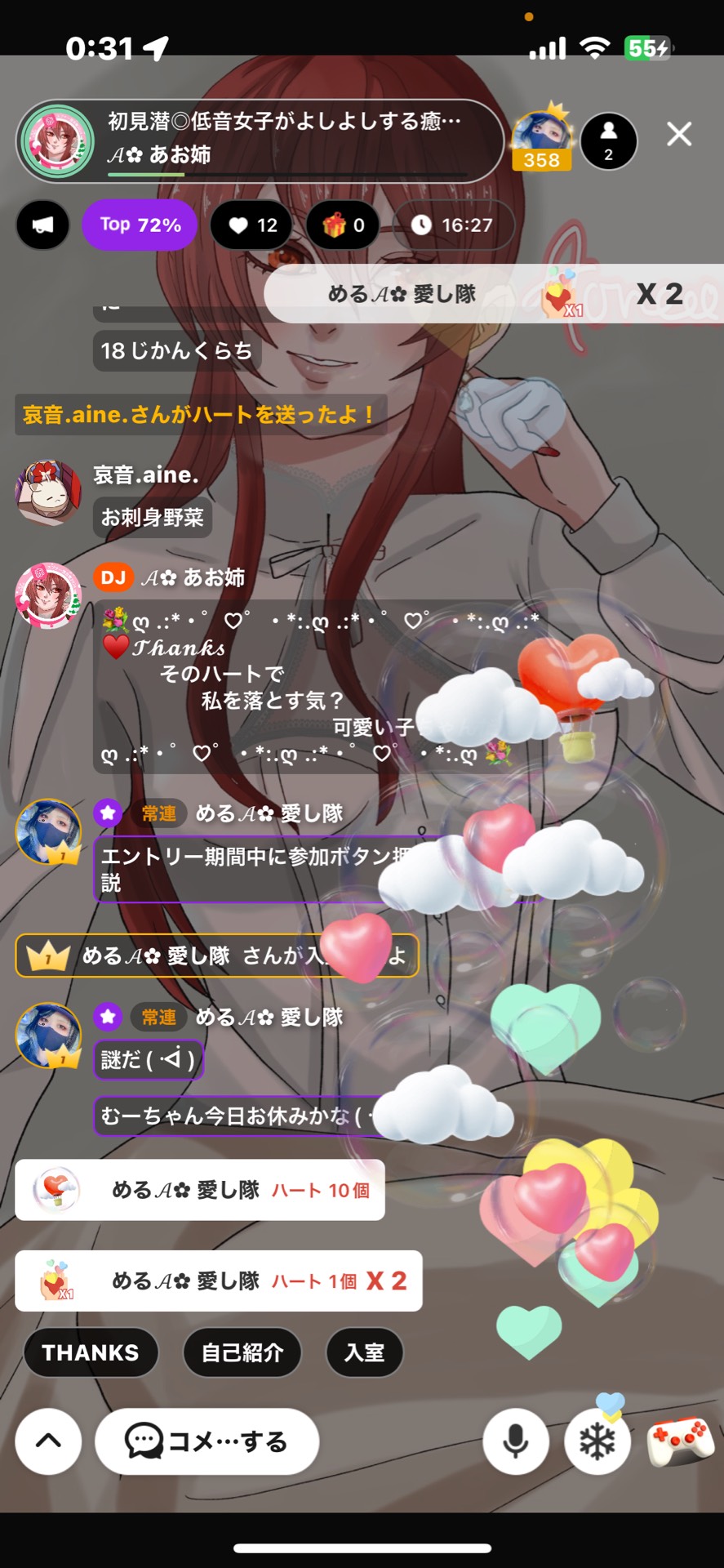Expand the bottom up-arrow menu

(48, 1441)
